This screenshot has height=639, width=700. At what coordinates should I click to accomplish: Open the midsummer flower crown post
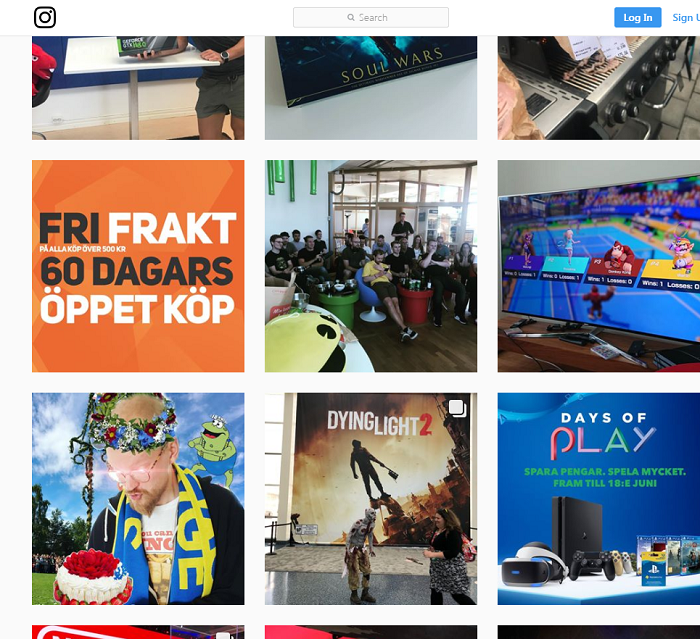tap(138, 498)
